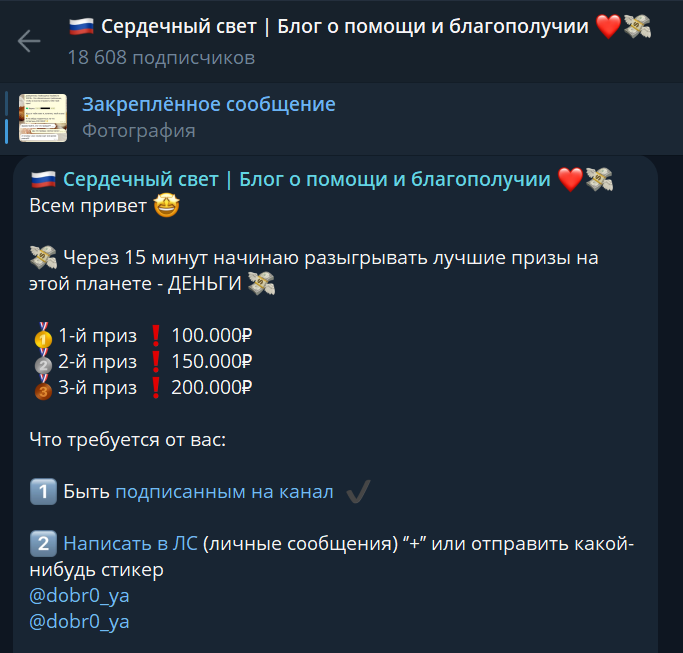Open the Написать в ЛС link

[x=130, y=544]
